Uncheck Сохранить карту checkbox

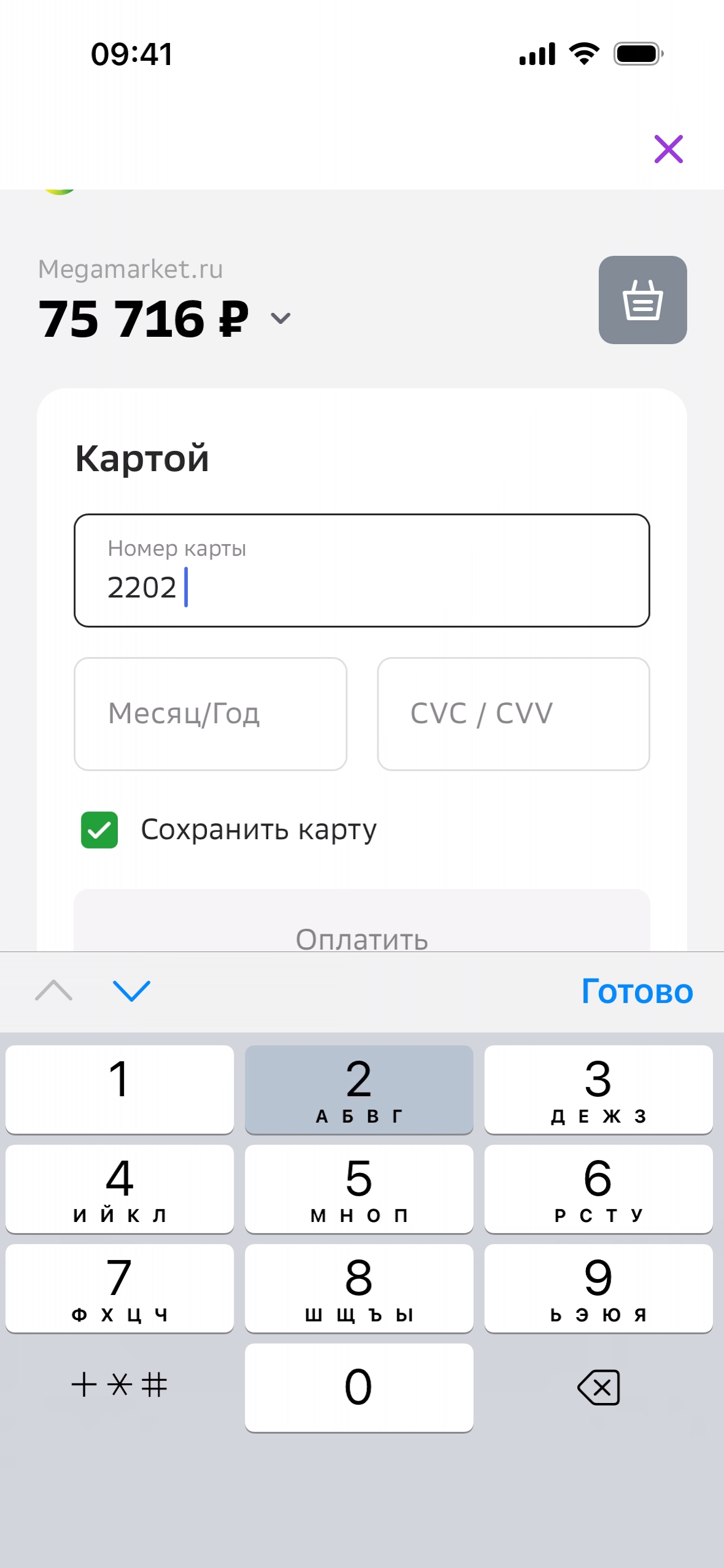click(99, 830)
